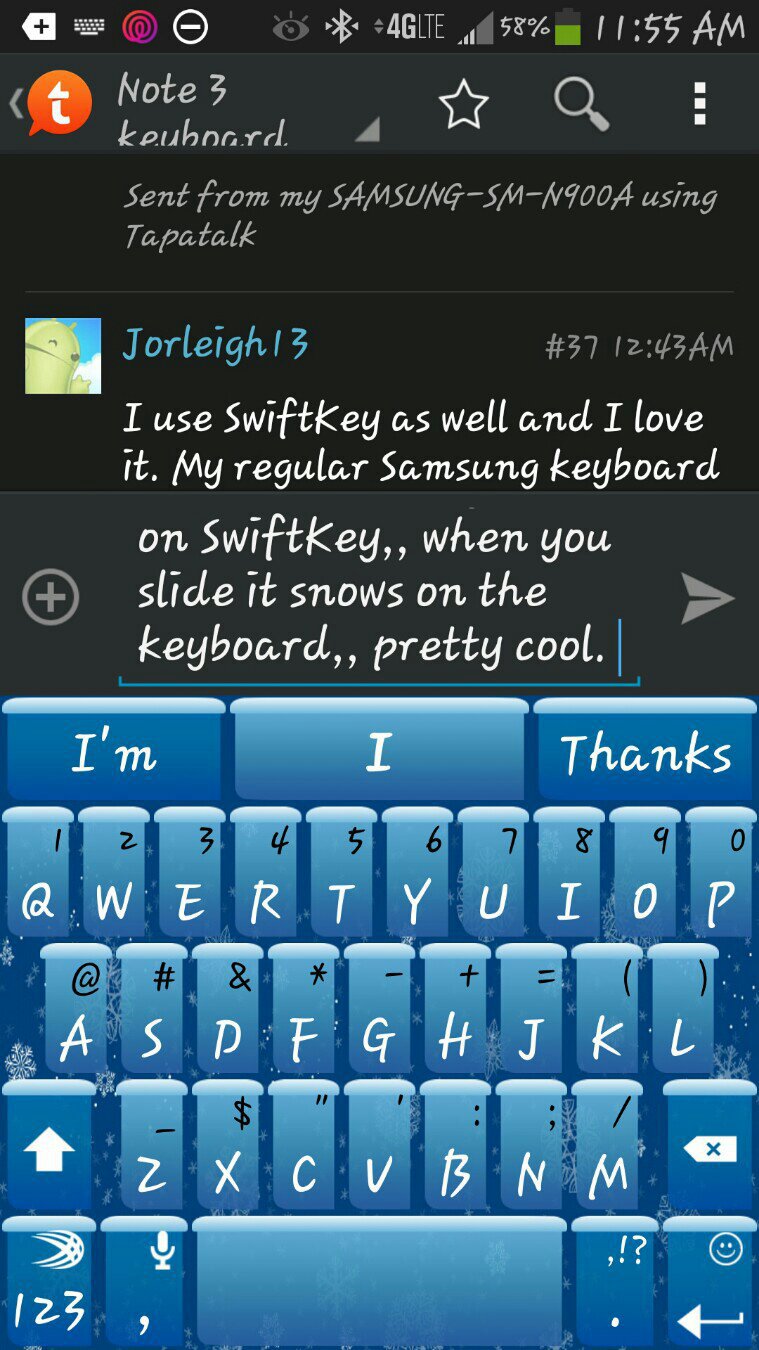Enable the shift key
759x1350 pixels.
pos(48,1150)
